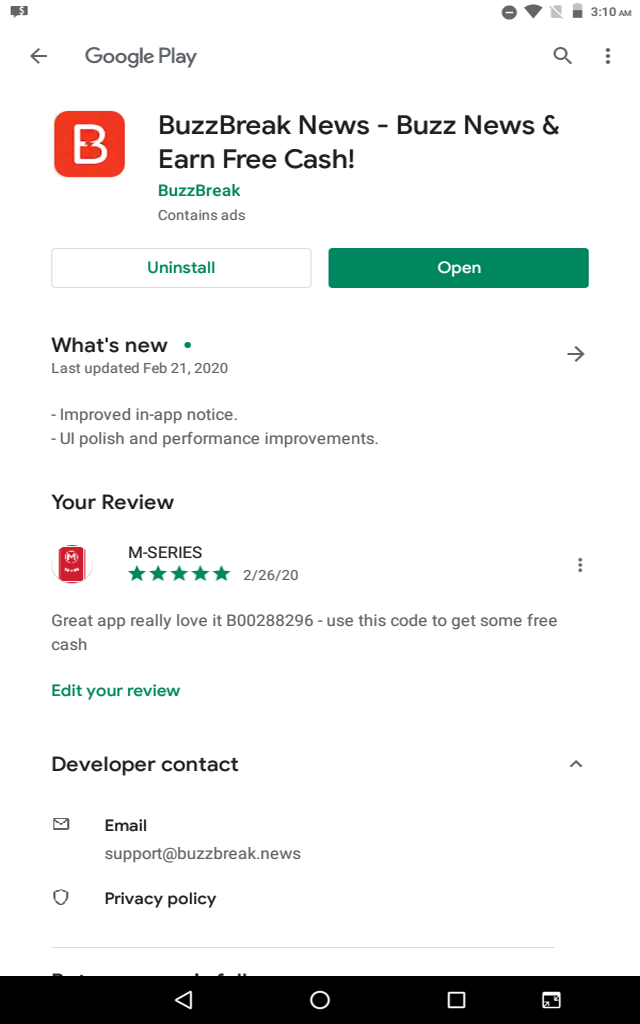Screen dimensions: 640x1024
Task: Open Google Play search
Action: click(x=563, y=56)
